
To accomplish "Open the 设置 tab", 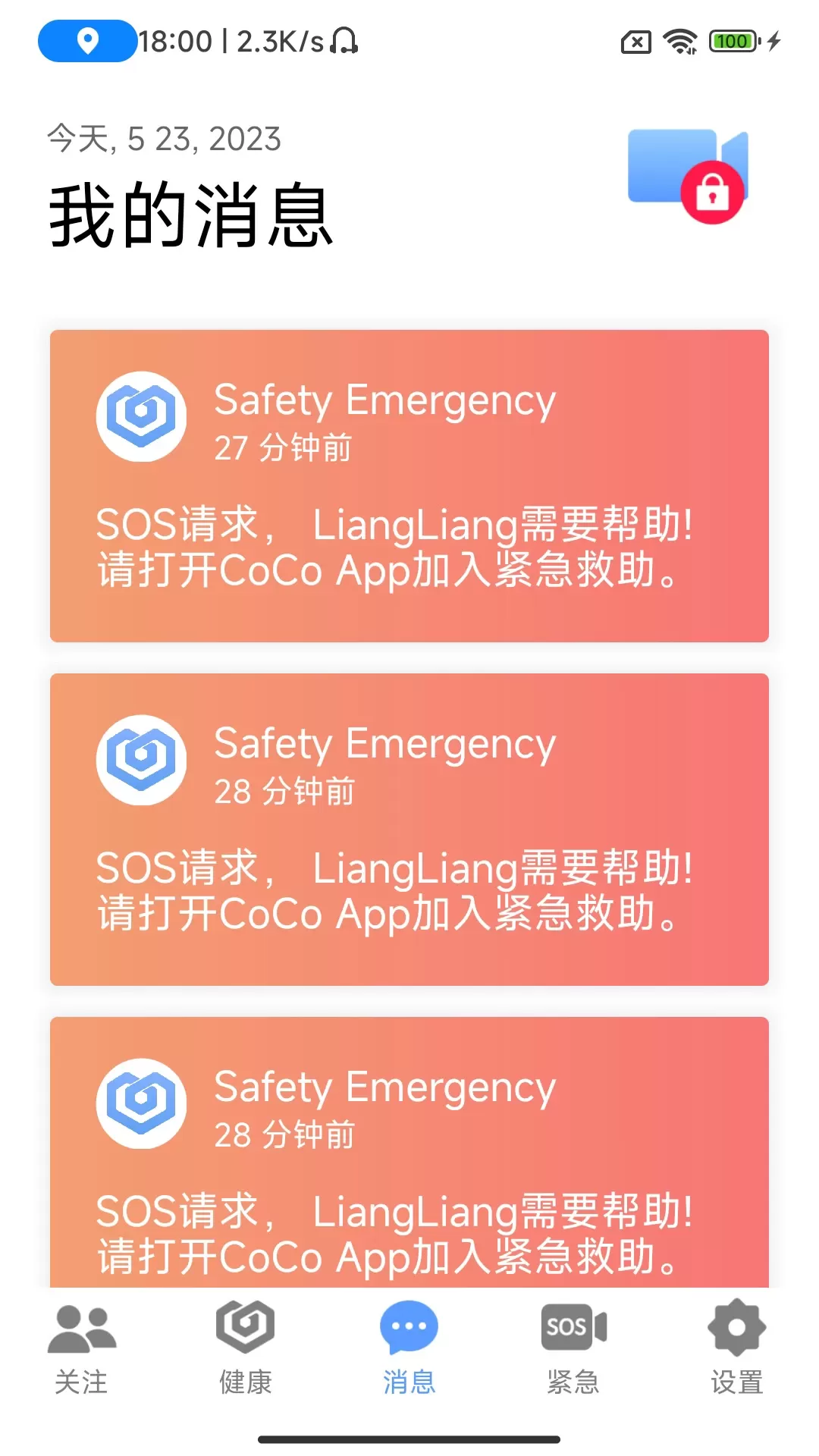I will click(x=737, y=1350).
